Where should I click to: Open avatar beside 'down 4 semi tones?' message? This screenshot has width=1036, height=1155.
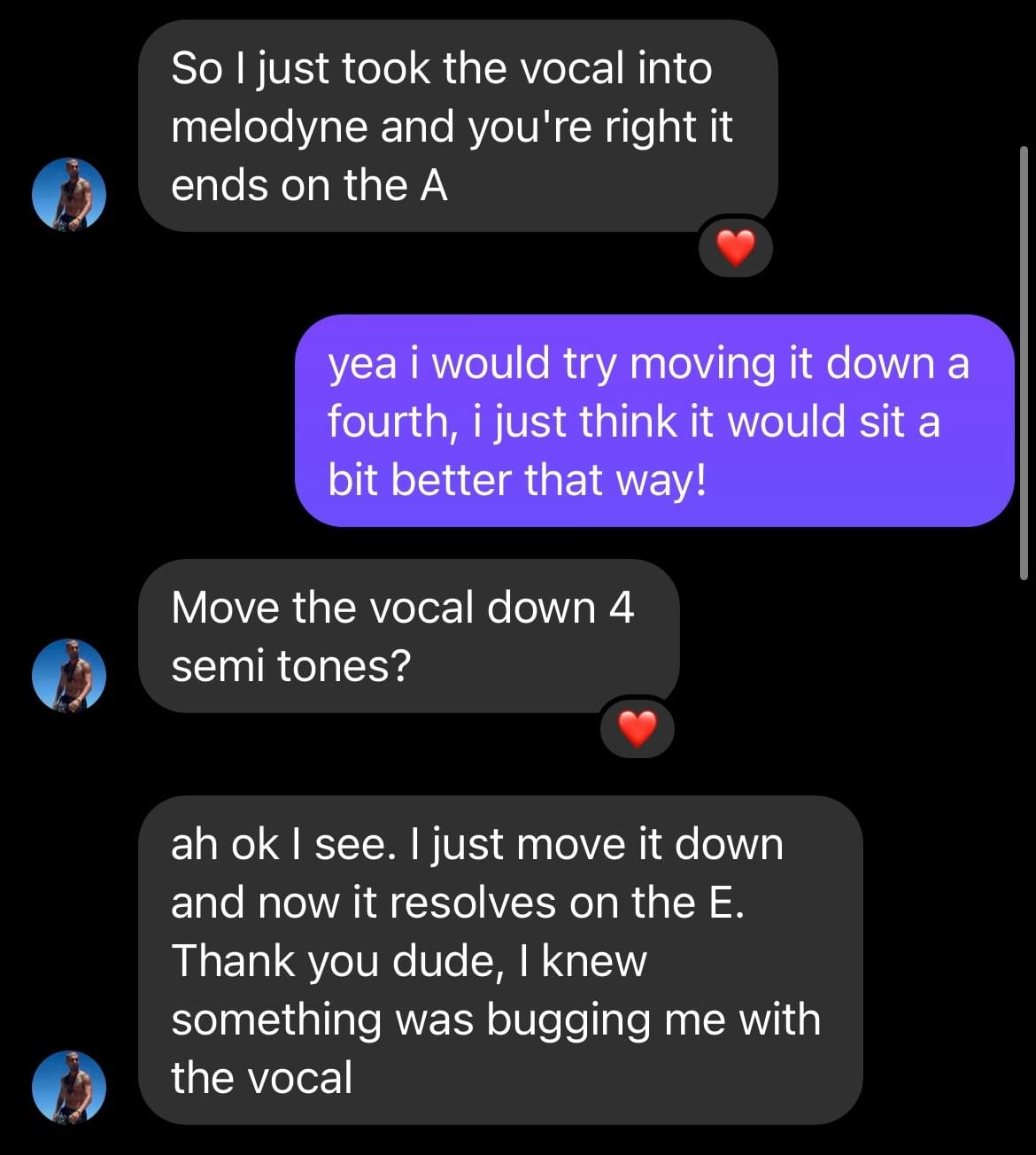(69, 675)
